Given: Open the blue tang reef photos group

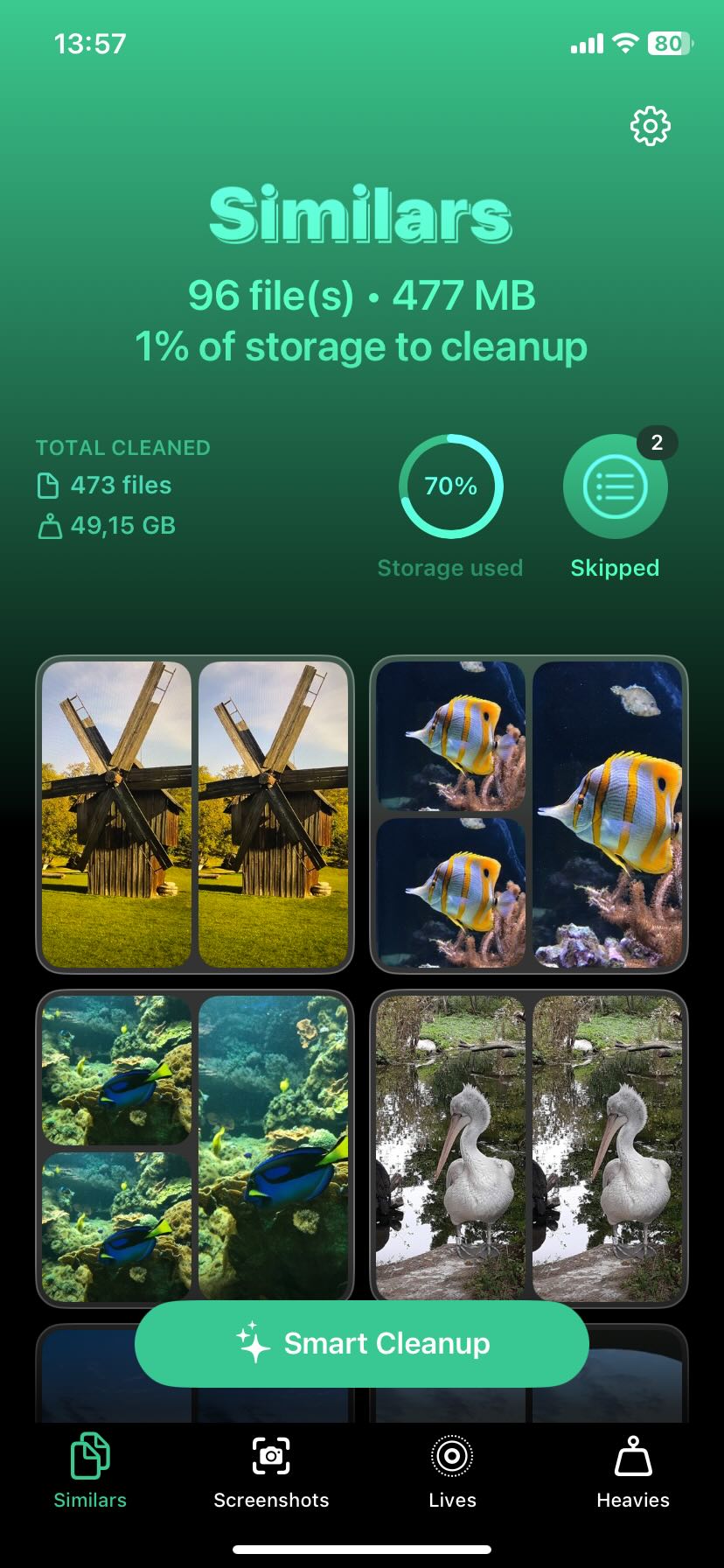Looking at the screenshot, I should point(195,1148).
